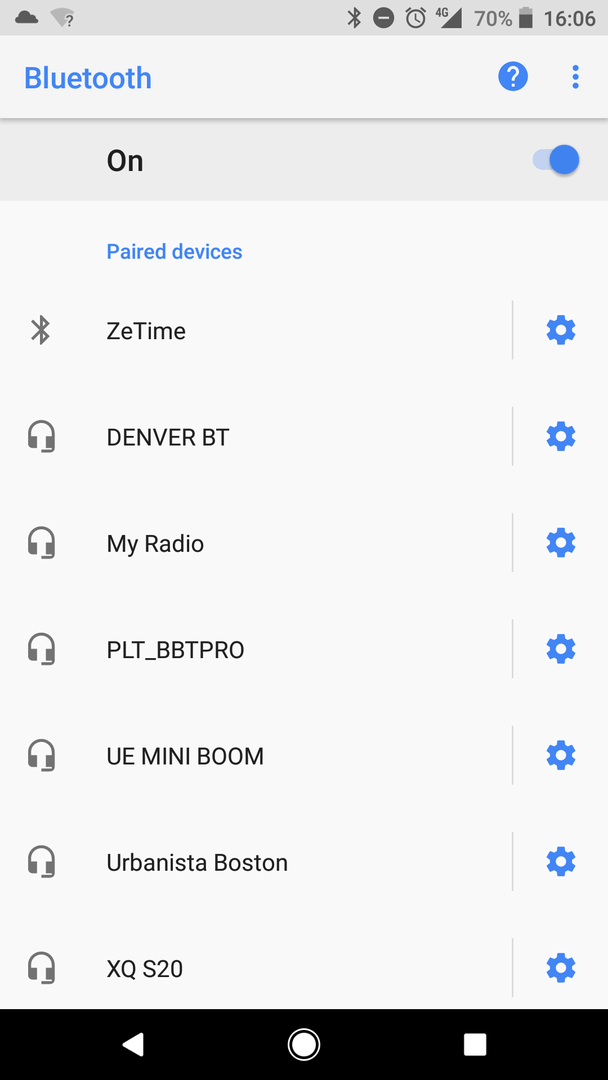Open settings gear for Urbanista Boston

pos(561,861)
